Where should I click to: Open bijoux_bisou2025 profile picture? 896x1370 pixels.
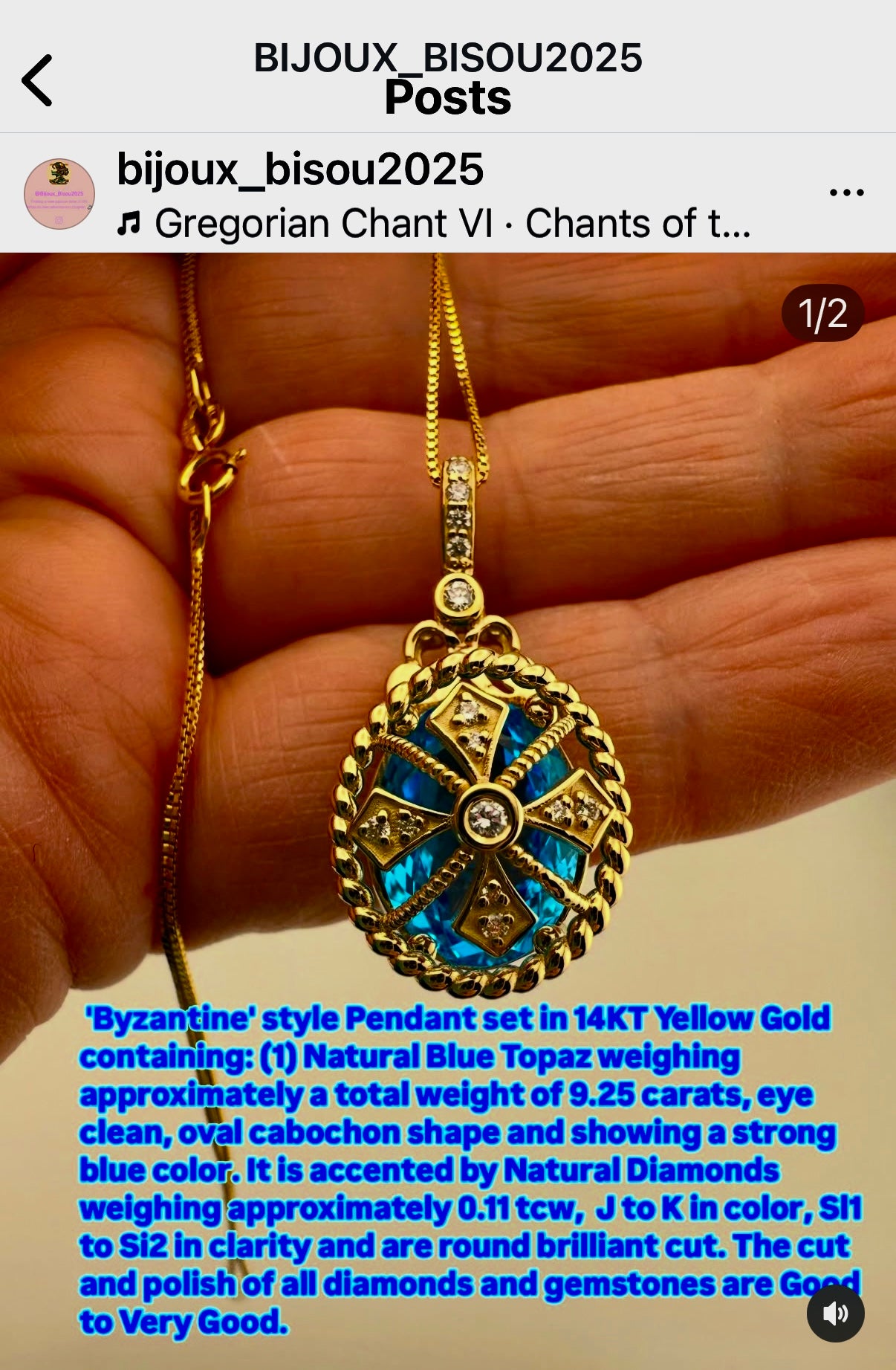click(x=59, y=193)
